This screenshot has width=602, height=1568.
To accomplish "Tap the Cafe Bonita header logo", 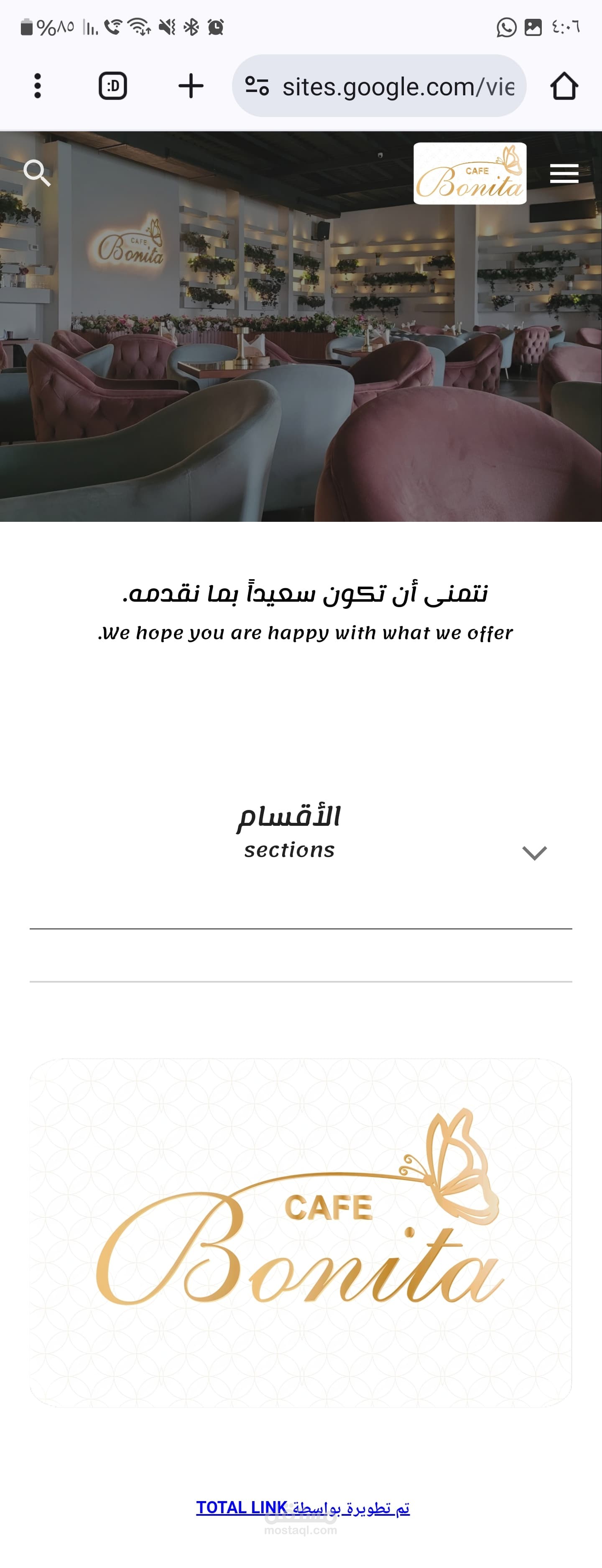I will coord(470,174).
